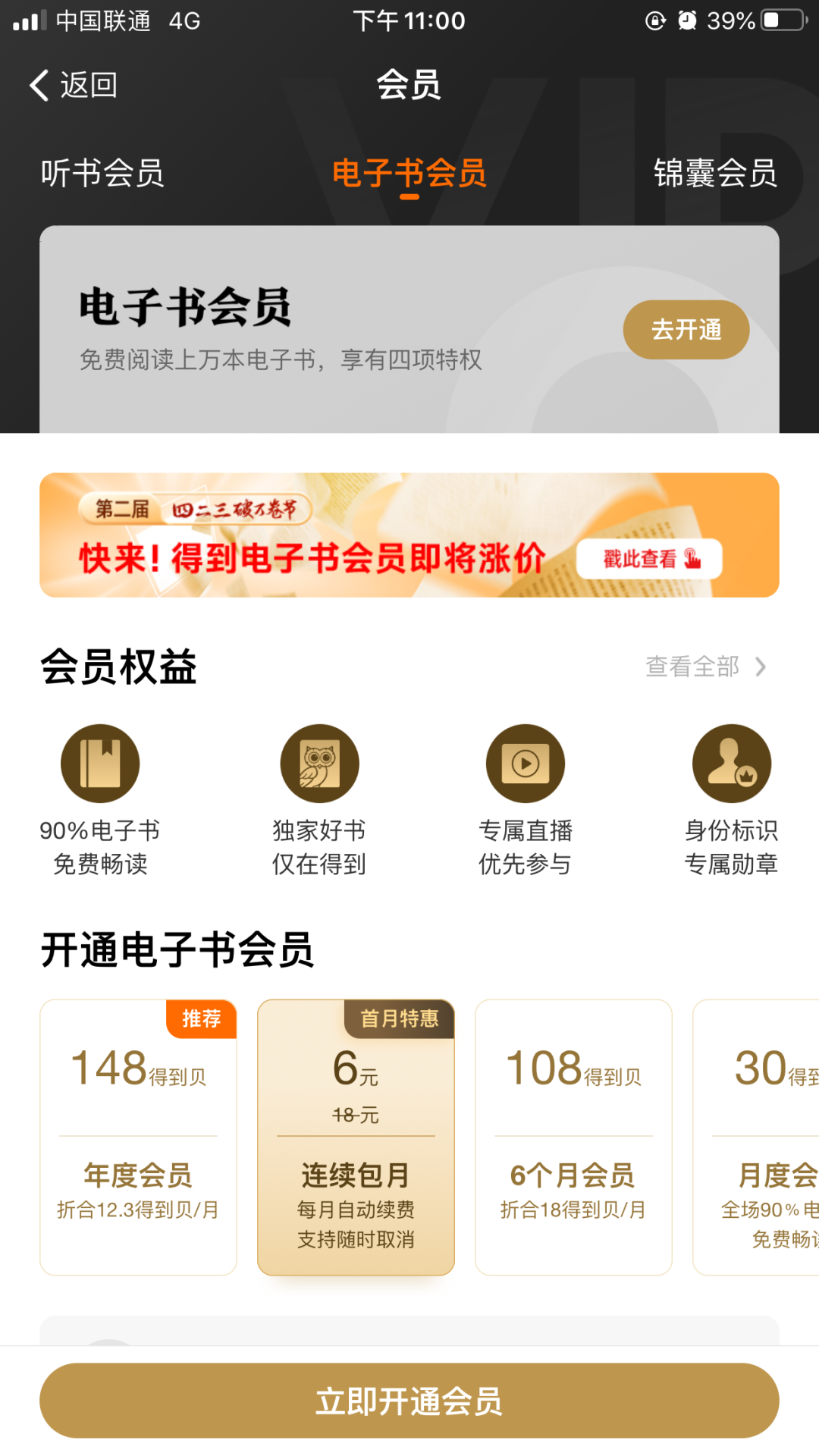Select the 年度会员 148得到贝 plan
819x1456 pixels.
point(138,1137)
